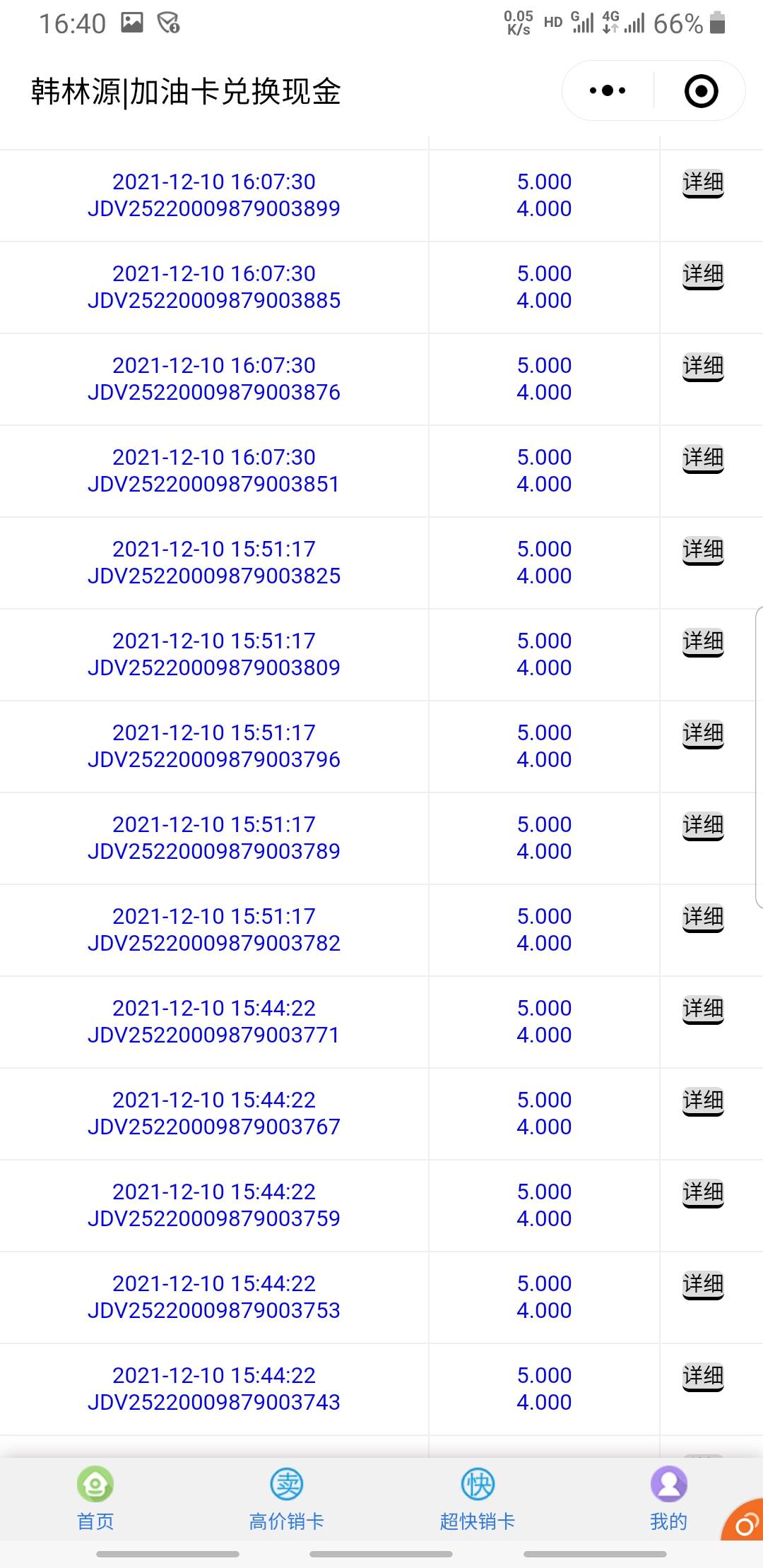
Task: Switch to the 高价销卡 tab
Action: 286,1499
